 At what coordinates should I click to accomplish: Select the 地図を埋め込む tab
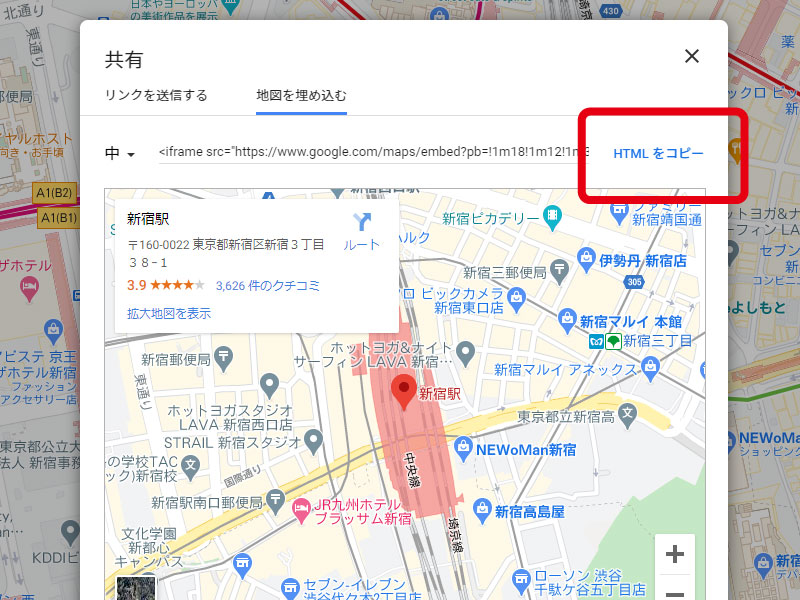(x=302, y=96)
